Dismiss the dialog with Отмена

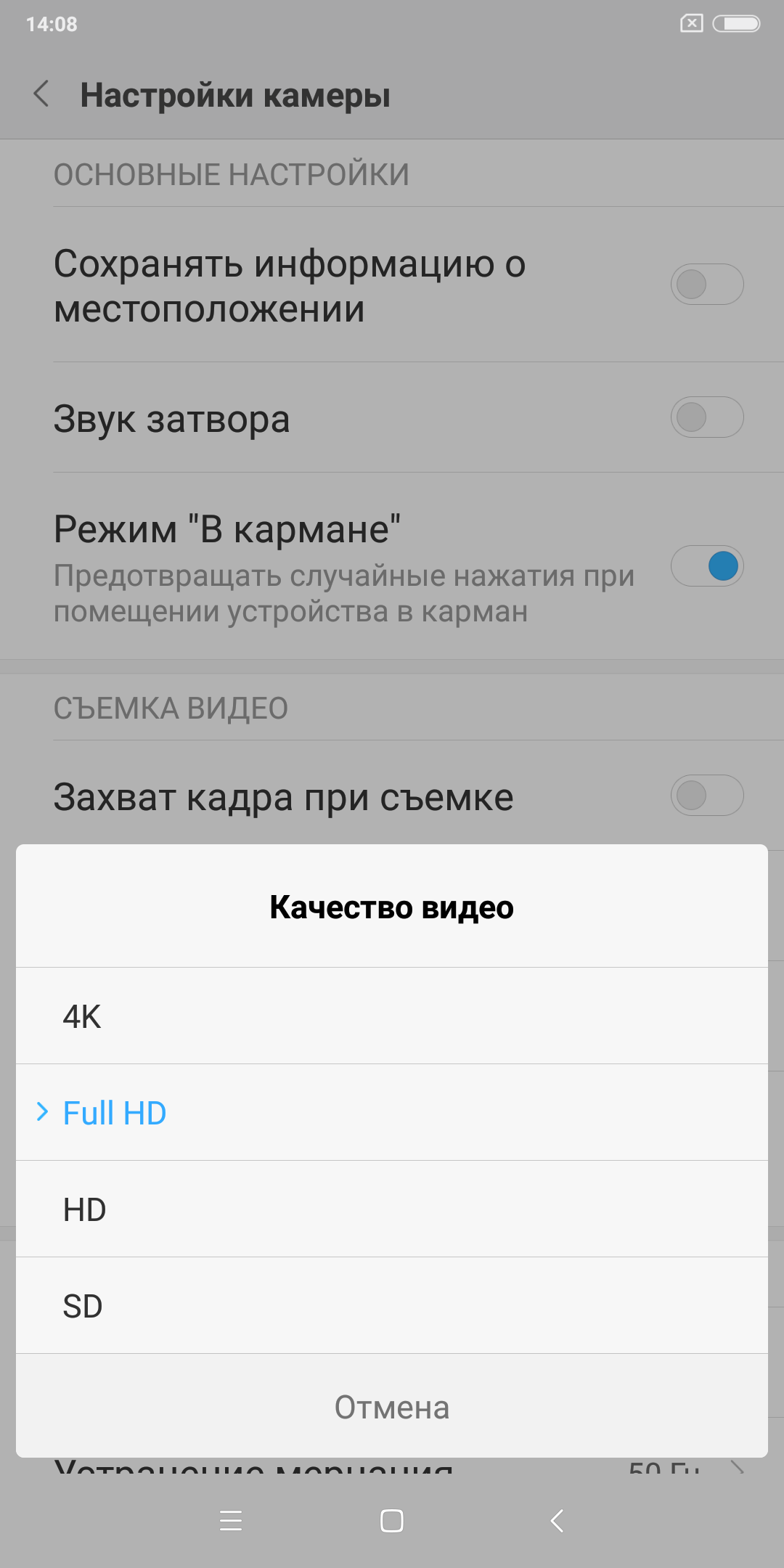pos(392,1407)
